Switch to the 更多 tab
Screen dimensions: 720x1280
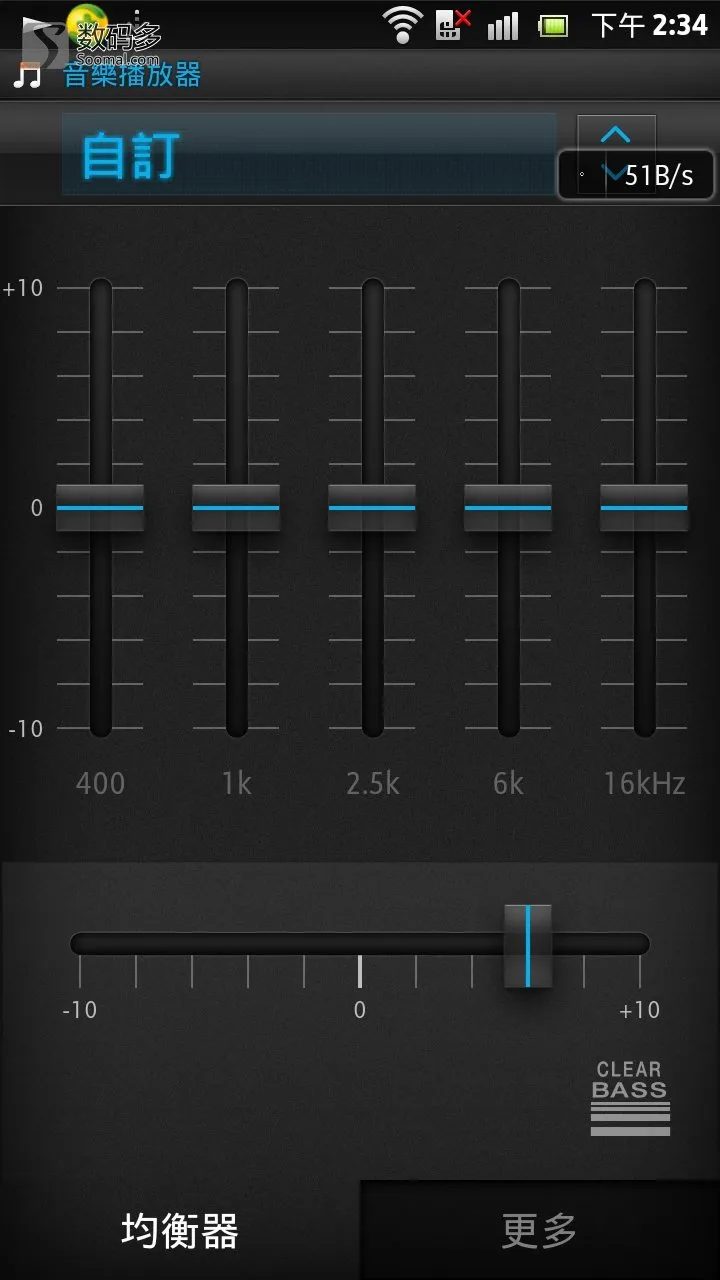click(x=540, y=1230)
